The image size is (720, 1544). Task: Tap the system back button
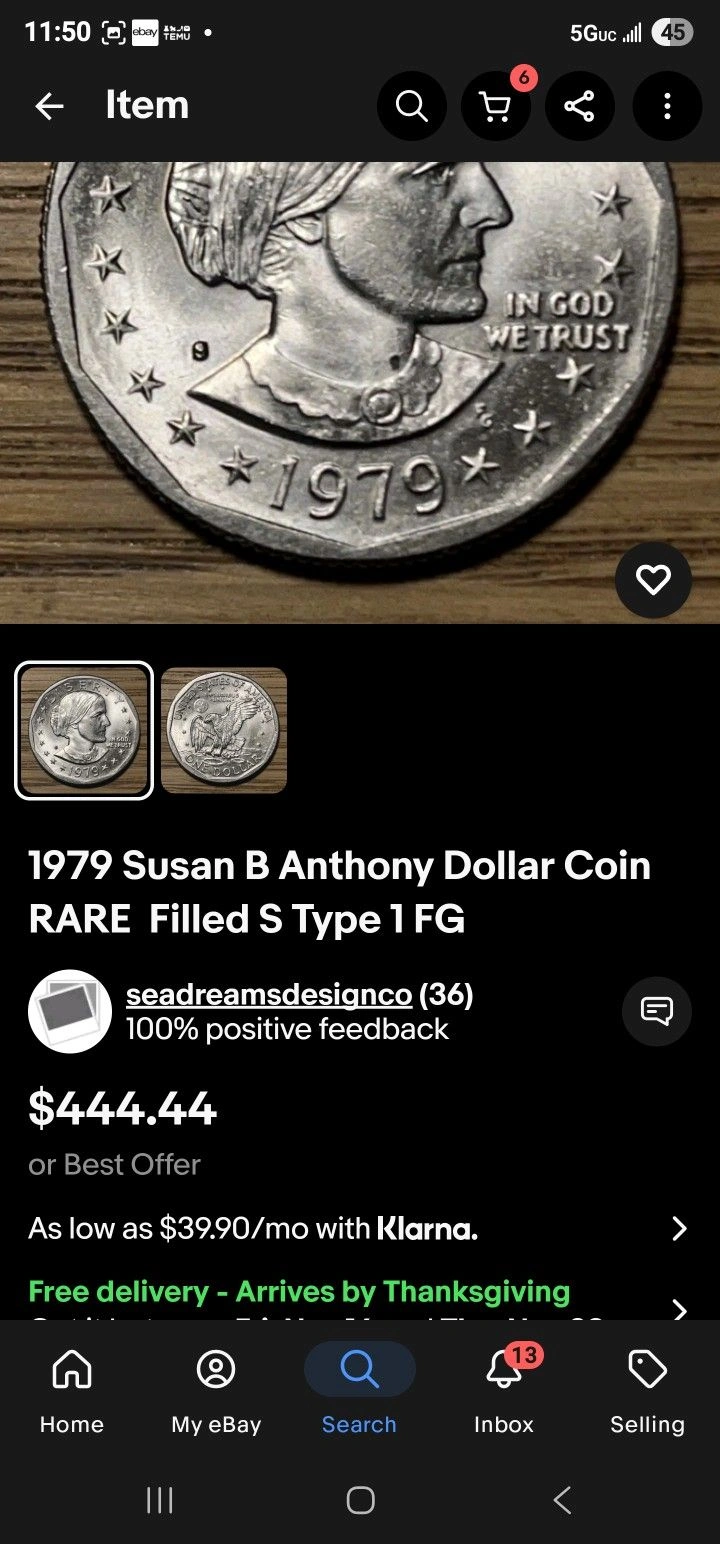562,1499
